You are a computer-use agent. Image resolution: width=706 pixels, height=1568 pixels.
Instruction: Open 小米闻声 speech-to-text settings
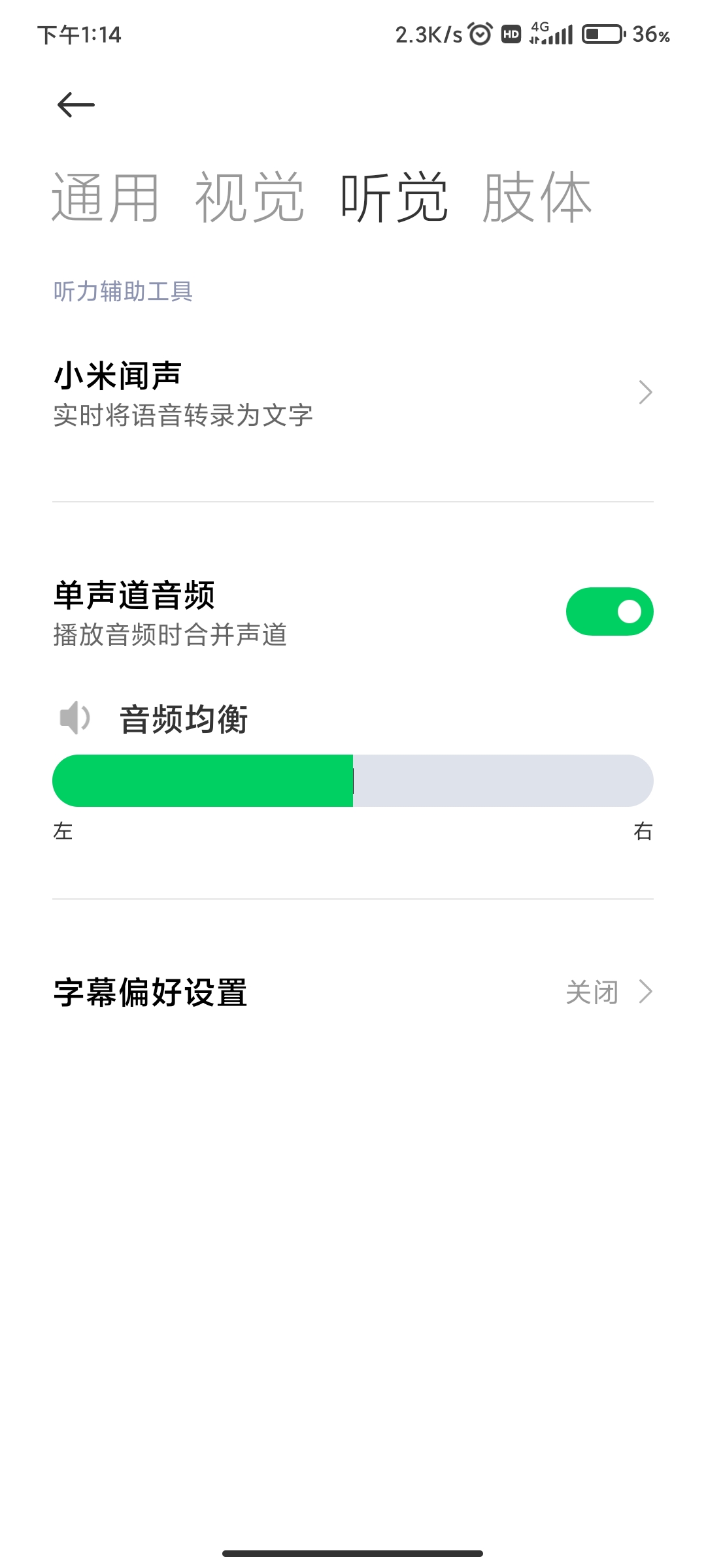[x=353, y=393]
